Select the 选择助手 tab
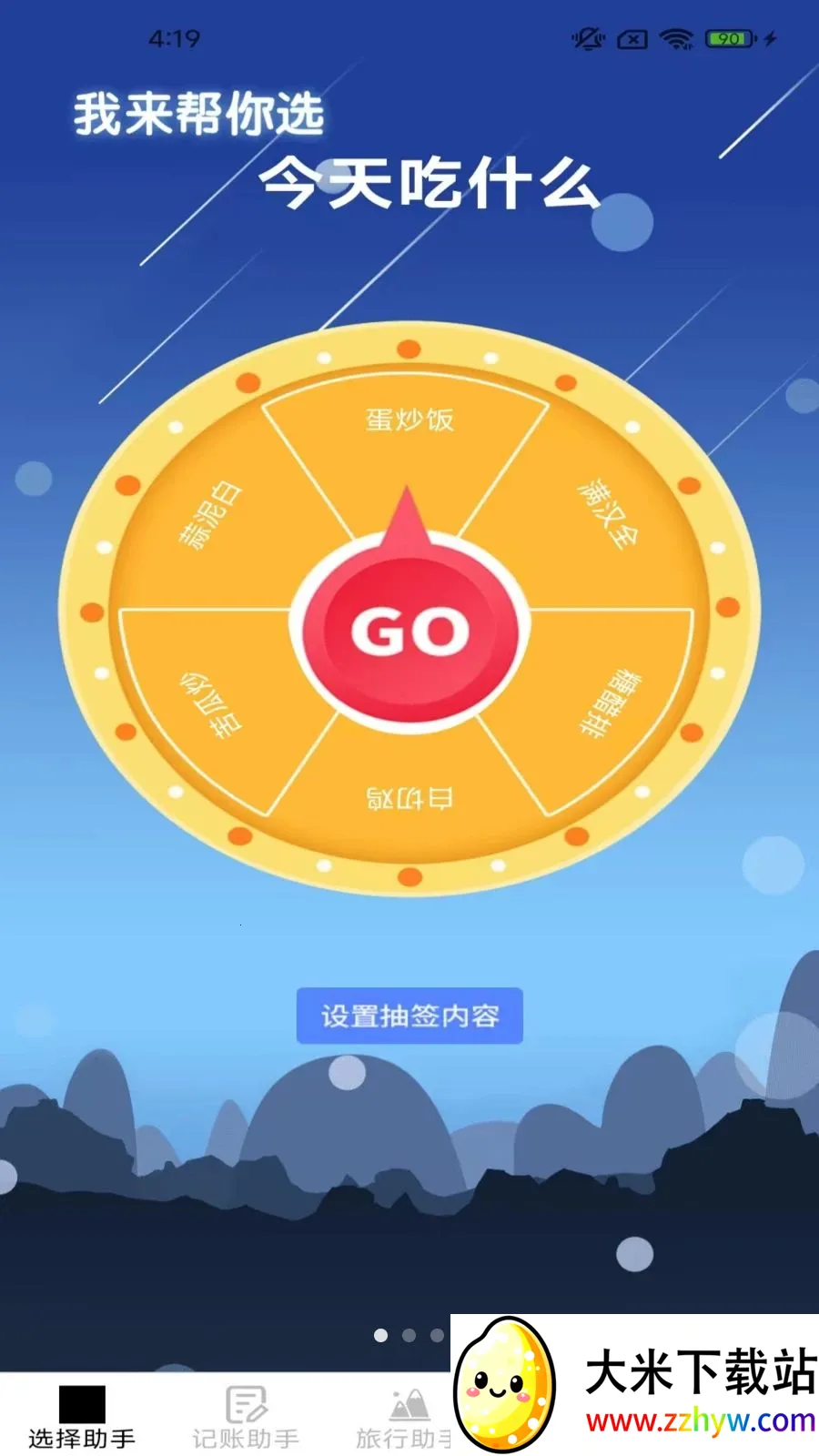The image size is (819, 1456). 82,1418
